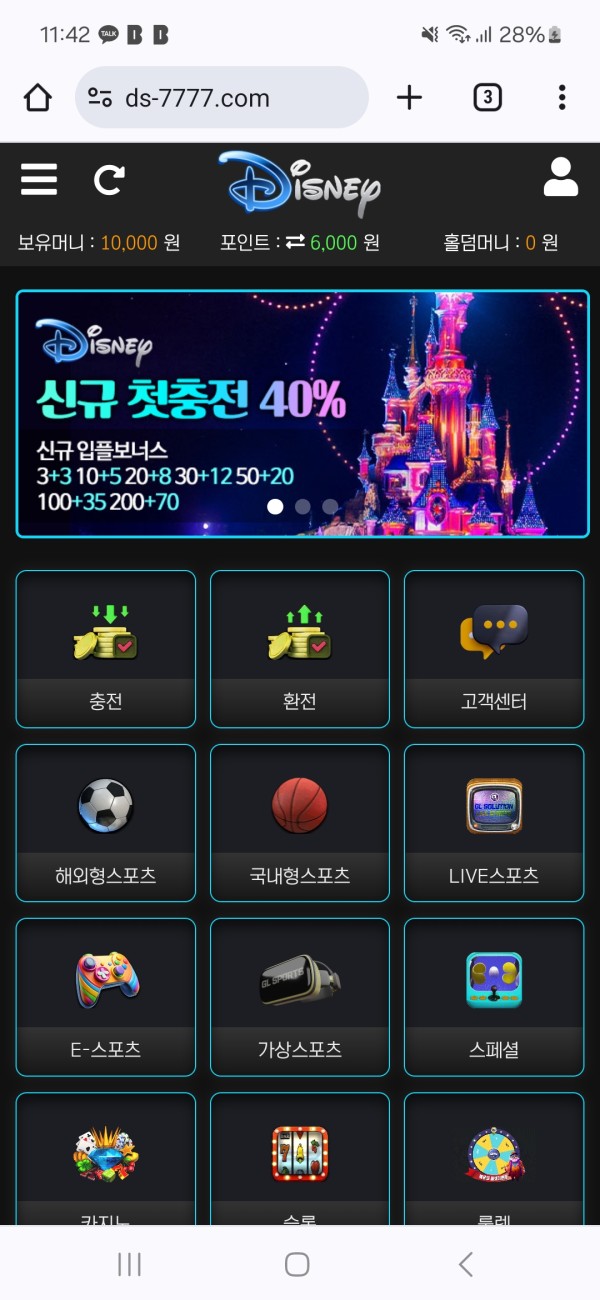Open the user profile icon
Viewport: 600px width, 1300px height.
click(561, 178)
